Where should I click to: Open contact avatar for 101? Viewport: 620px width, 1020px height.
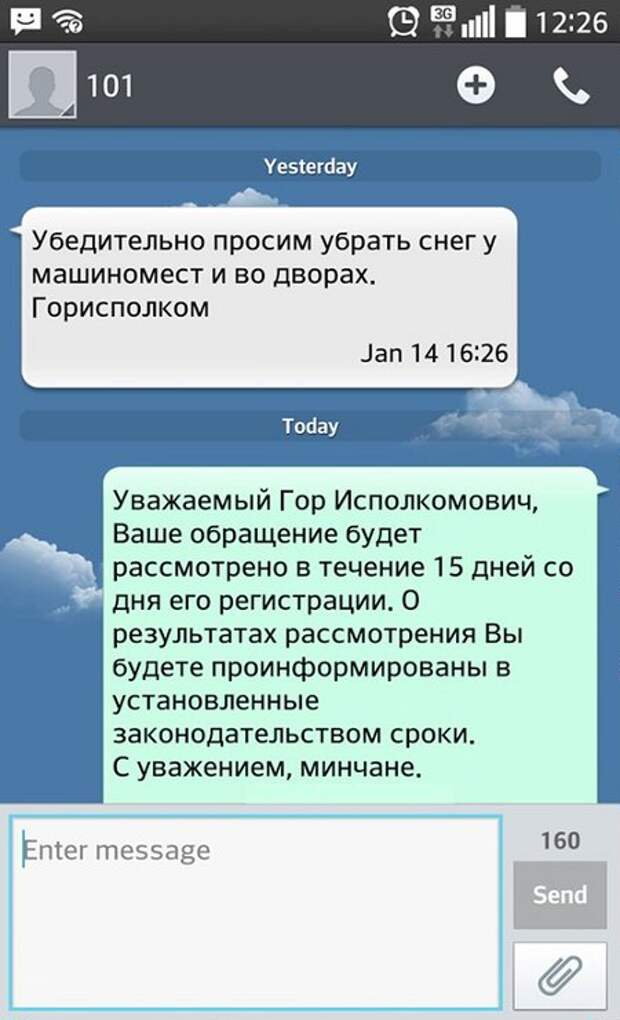click(42, 85)
